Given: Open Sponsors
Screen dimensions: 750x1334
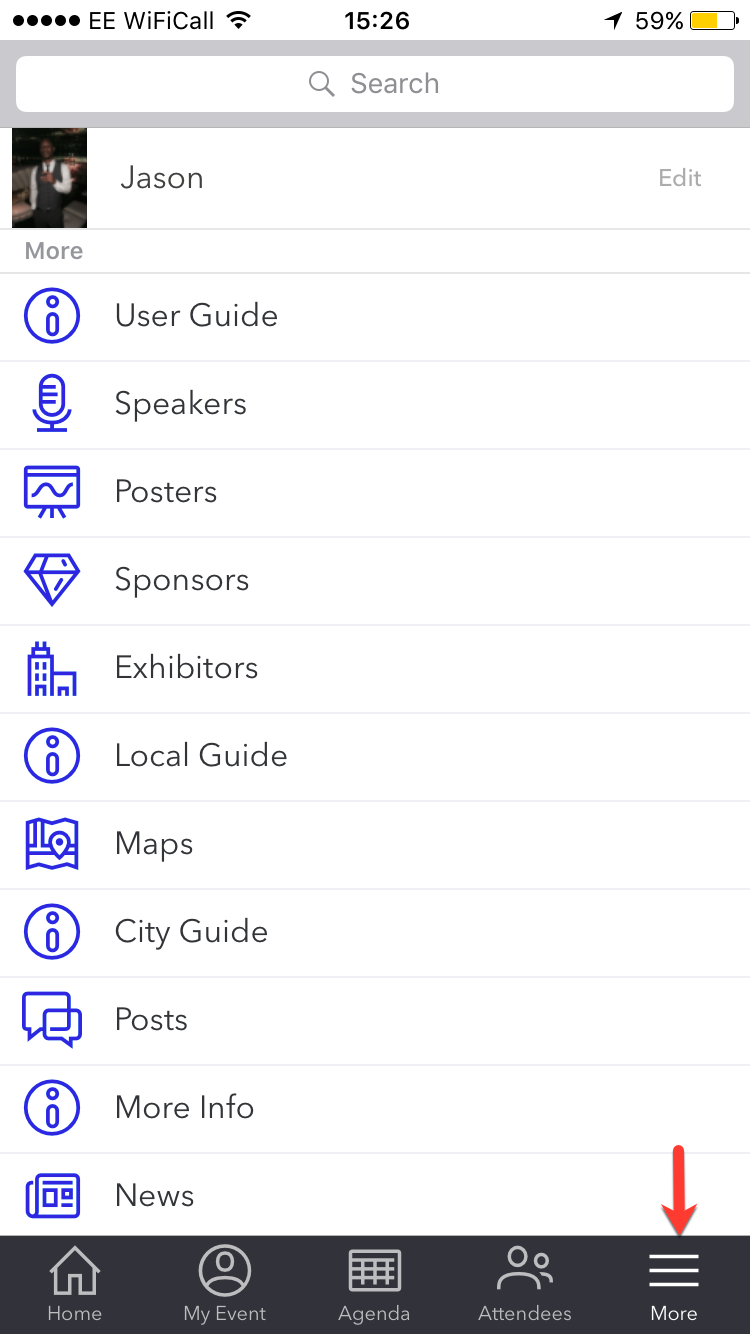Looking at the screenshot, I should 375,581.
